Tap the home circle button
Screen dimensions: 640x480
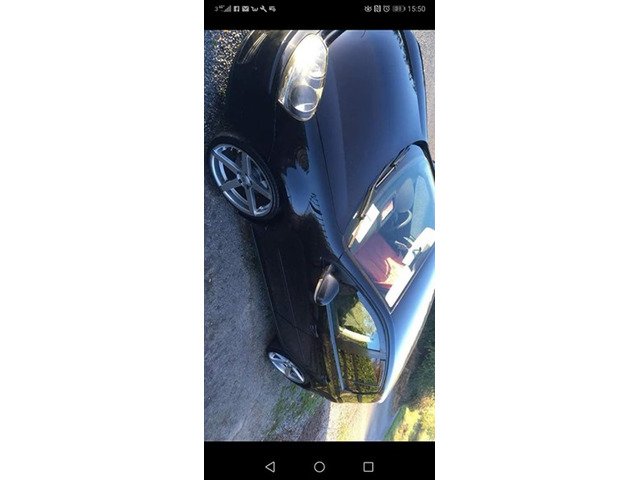coord(319,466)
